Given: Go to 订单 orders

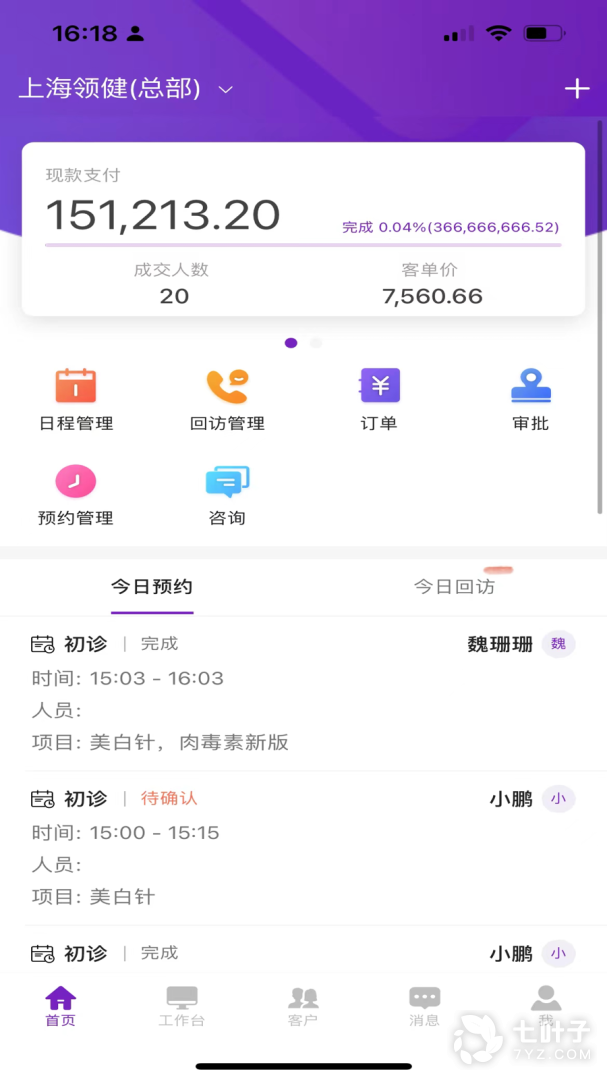Looking at the screenshot, I should coord(379,399).
